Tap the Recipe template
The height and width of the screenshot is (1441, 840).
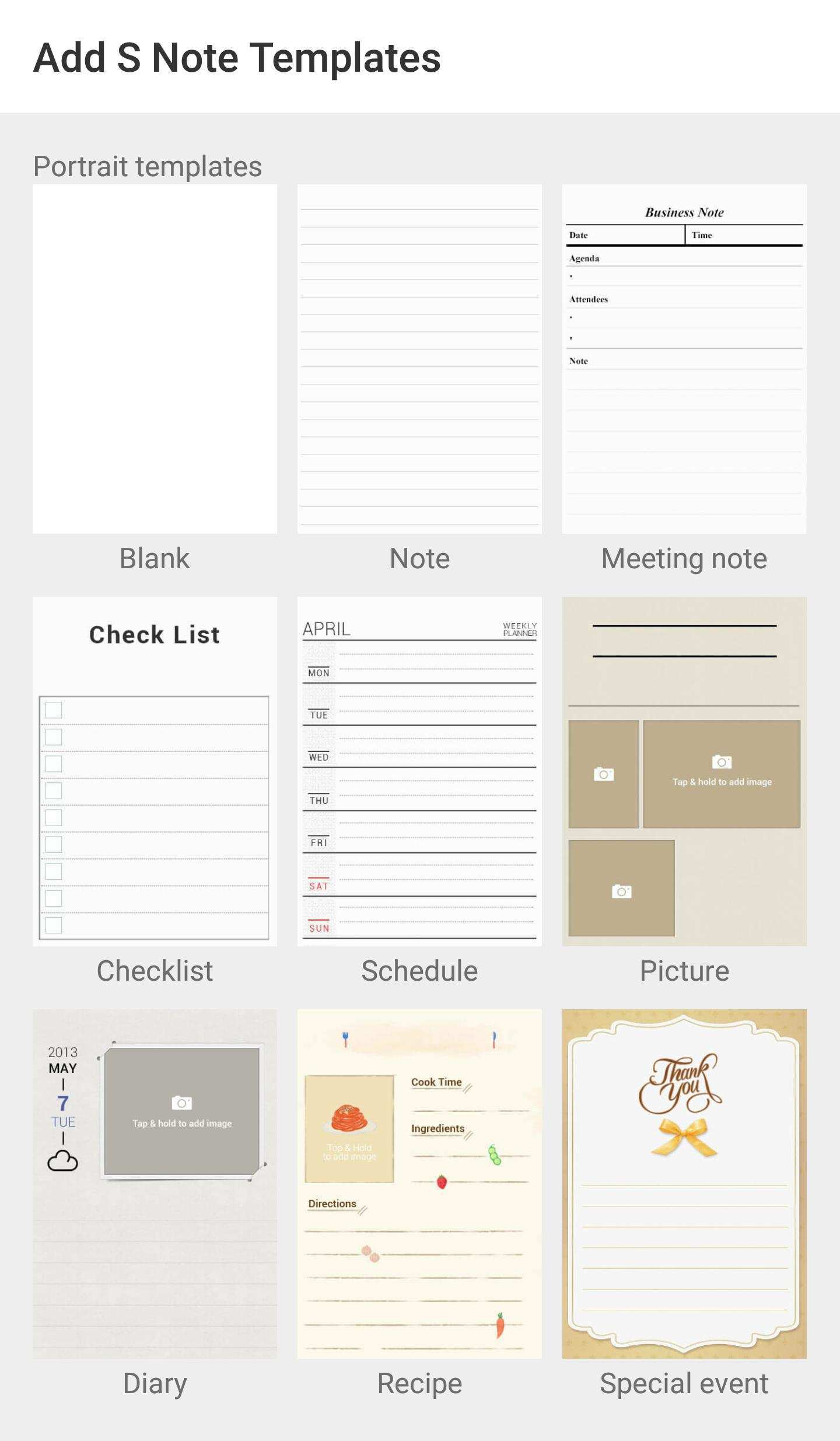419,1183
